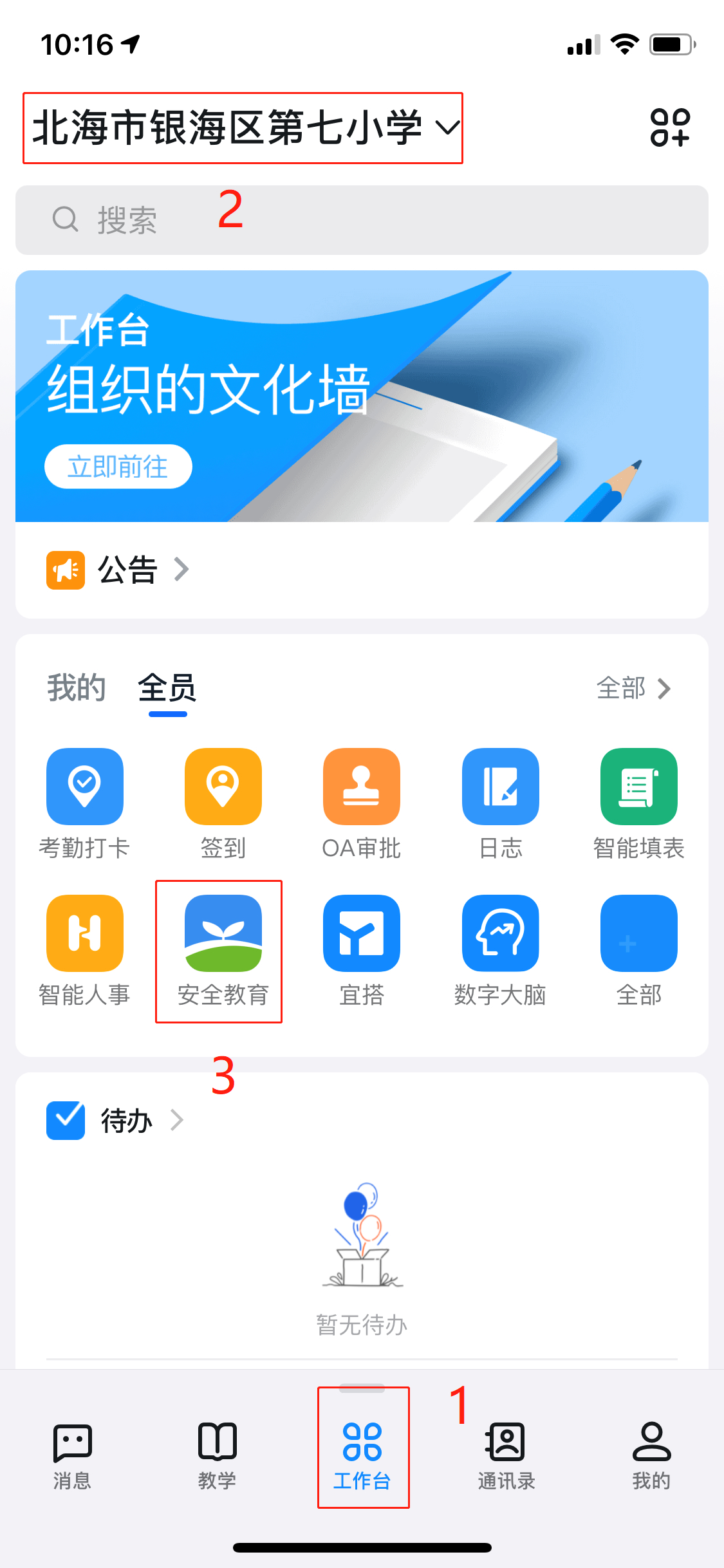Switch to the 我的 apps tab
Viewport: 724px width, 1568px height.
coord(76,687)
